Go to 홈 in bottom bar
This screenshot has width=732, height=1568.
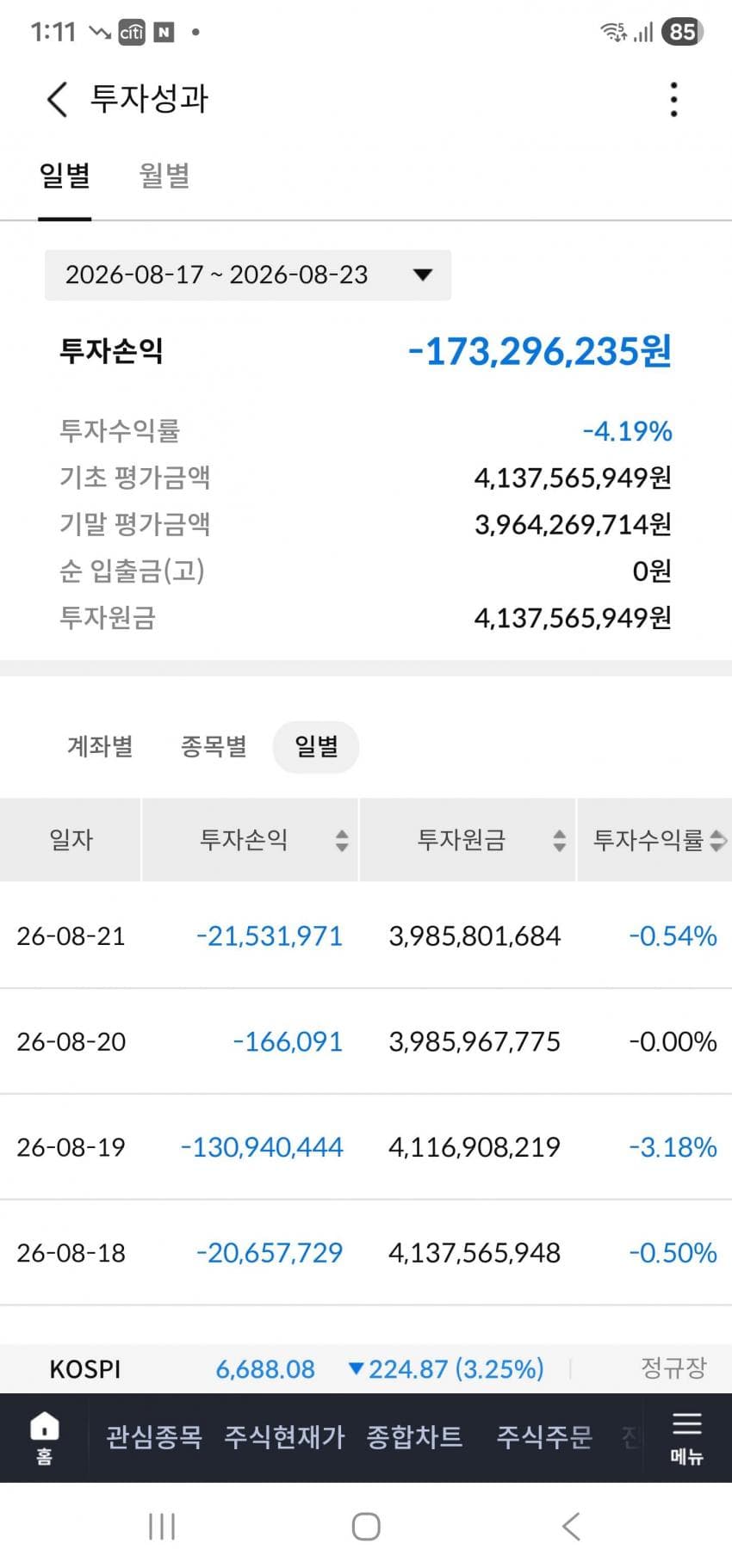[44, 1438]
